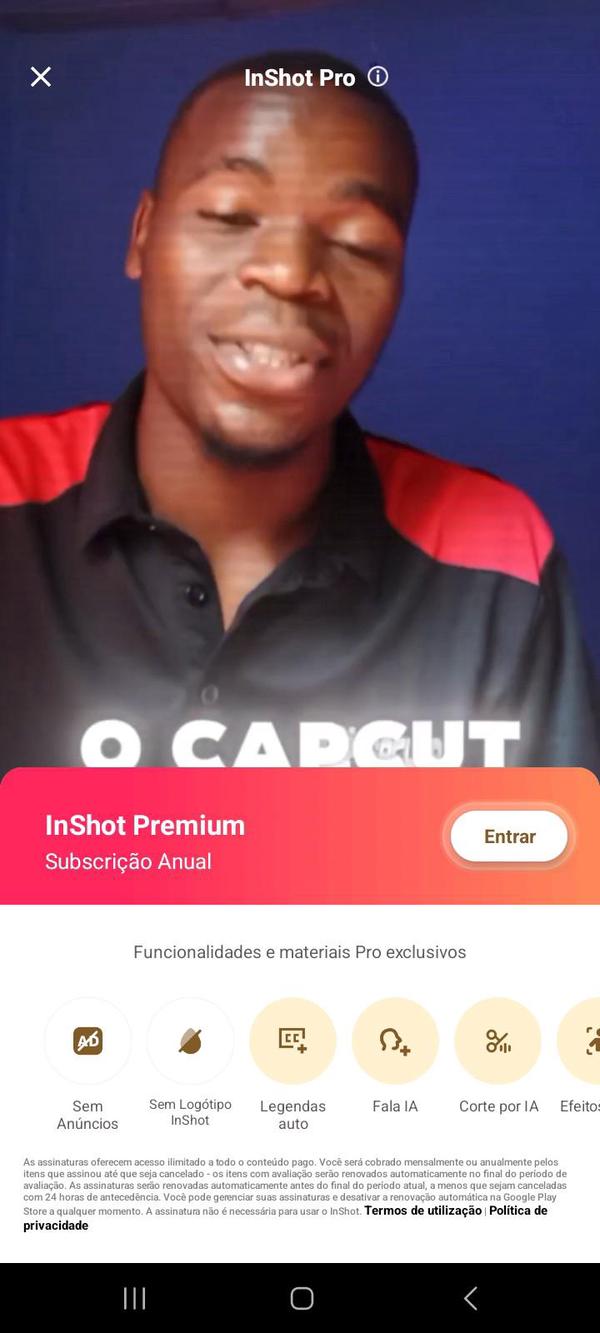Viewport: 600px width, 1333px height.
Task: Close the InShot Pro screen
Action: [x=40, y=77]
